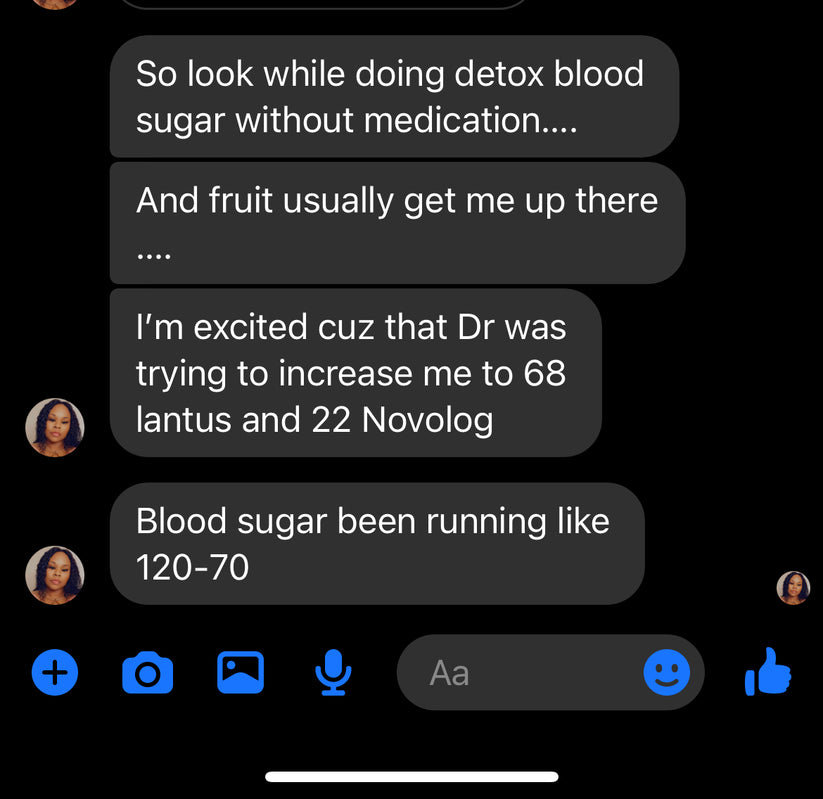Screen dimensions: 823x799
Task: Record a voice message with the microphone
Action: [x=332, y=672]
